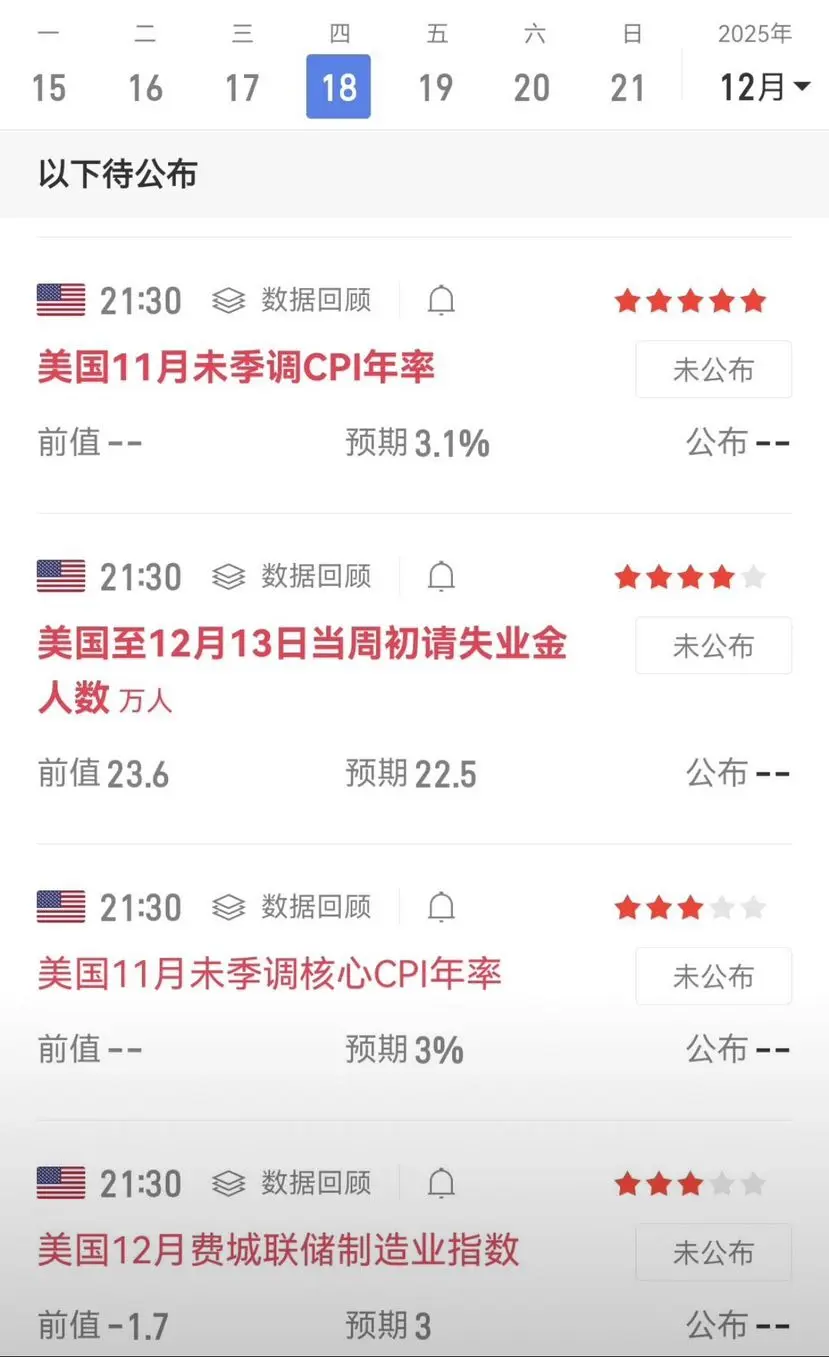829x1357 pixels.
Task: Open the 美国11月未季调核心CPI年率 entry
Action: tap(269, 975)
